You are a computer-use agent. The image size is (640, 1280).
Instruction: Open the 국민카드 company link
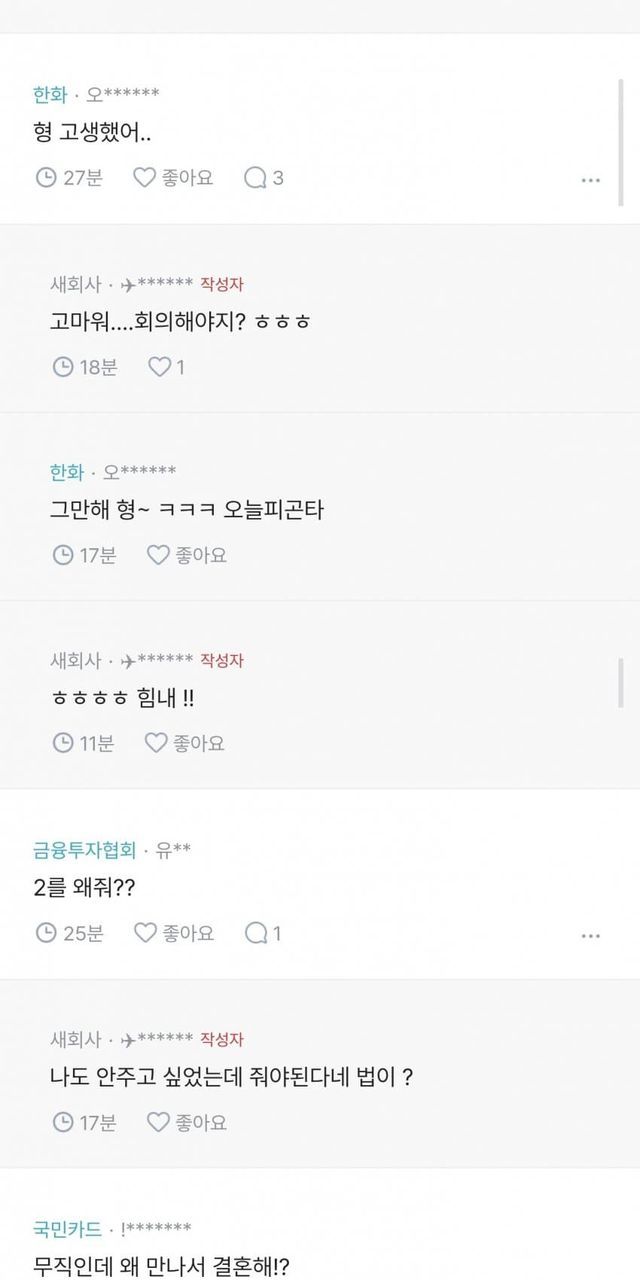(x=67, y=1228)
